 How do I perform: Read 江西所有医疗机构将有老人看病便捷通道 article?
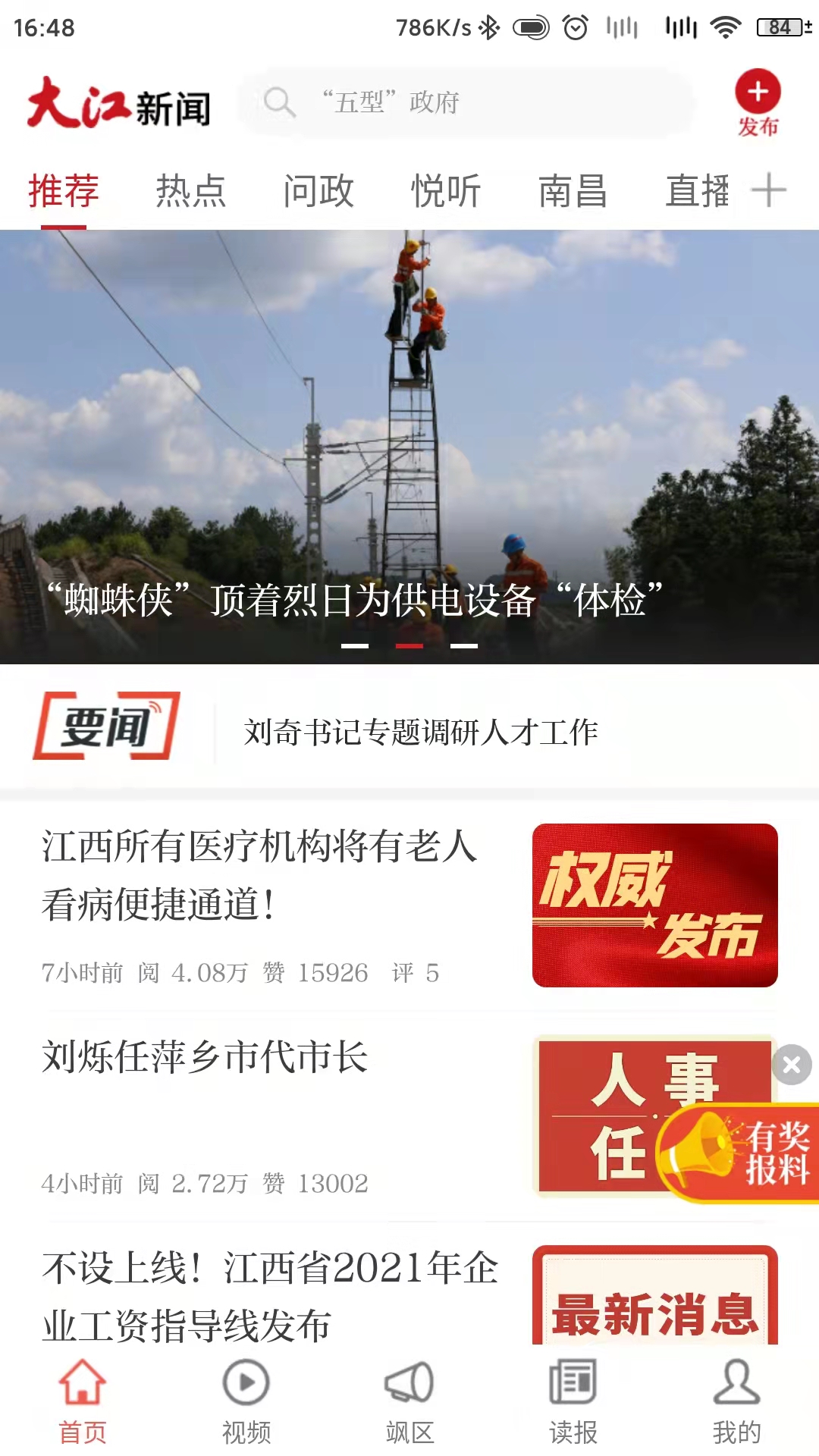tap(259, 876)
